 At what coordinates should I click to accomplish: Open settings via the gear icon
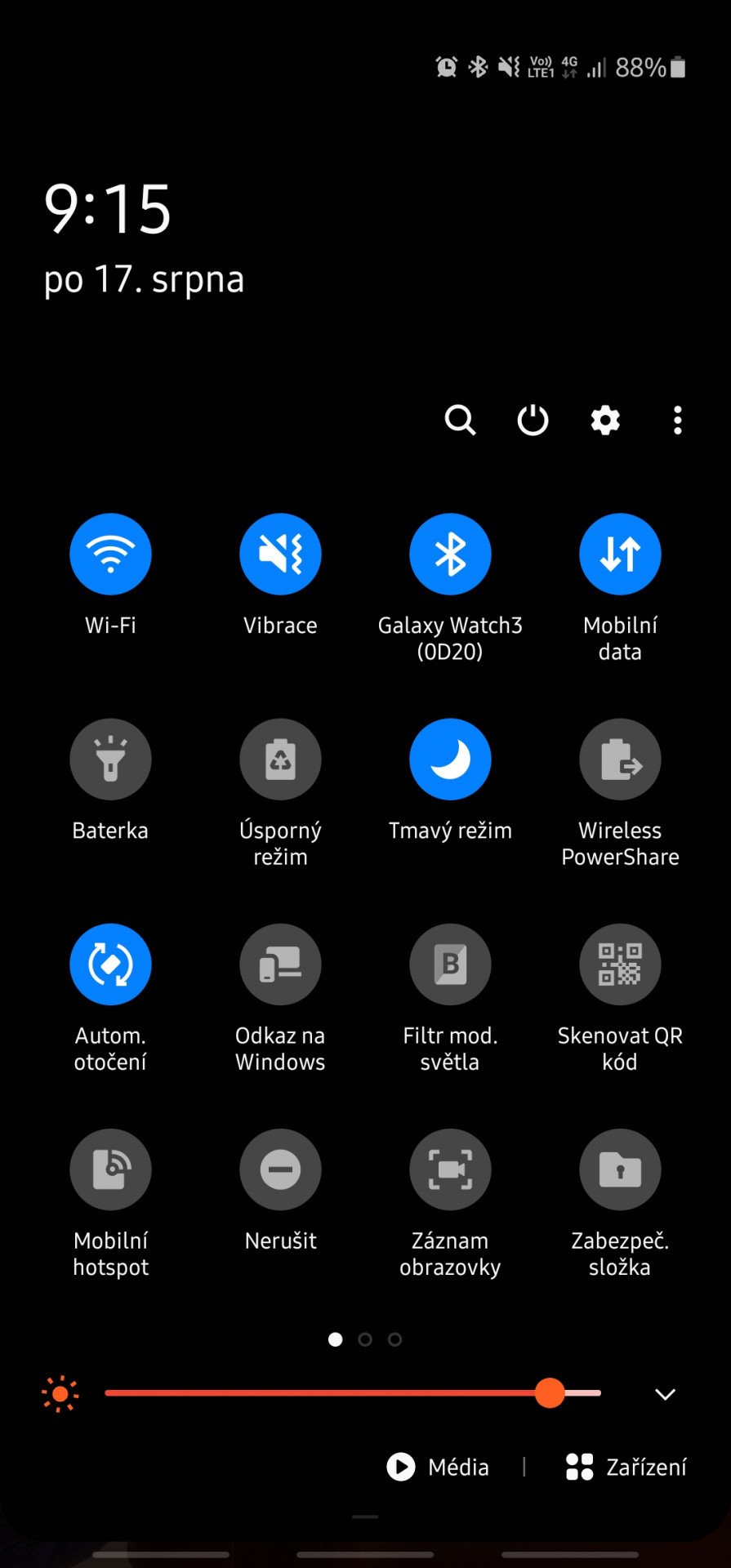pos(605,421)
